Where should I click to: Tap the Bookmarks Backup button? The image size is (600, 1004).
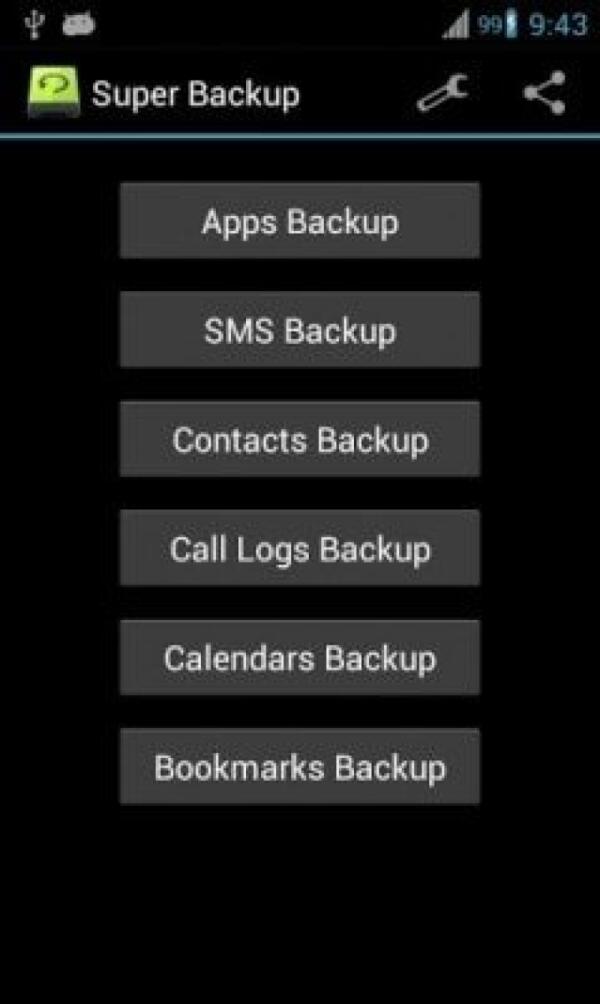[x=300, y=767]
